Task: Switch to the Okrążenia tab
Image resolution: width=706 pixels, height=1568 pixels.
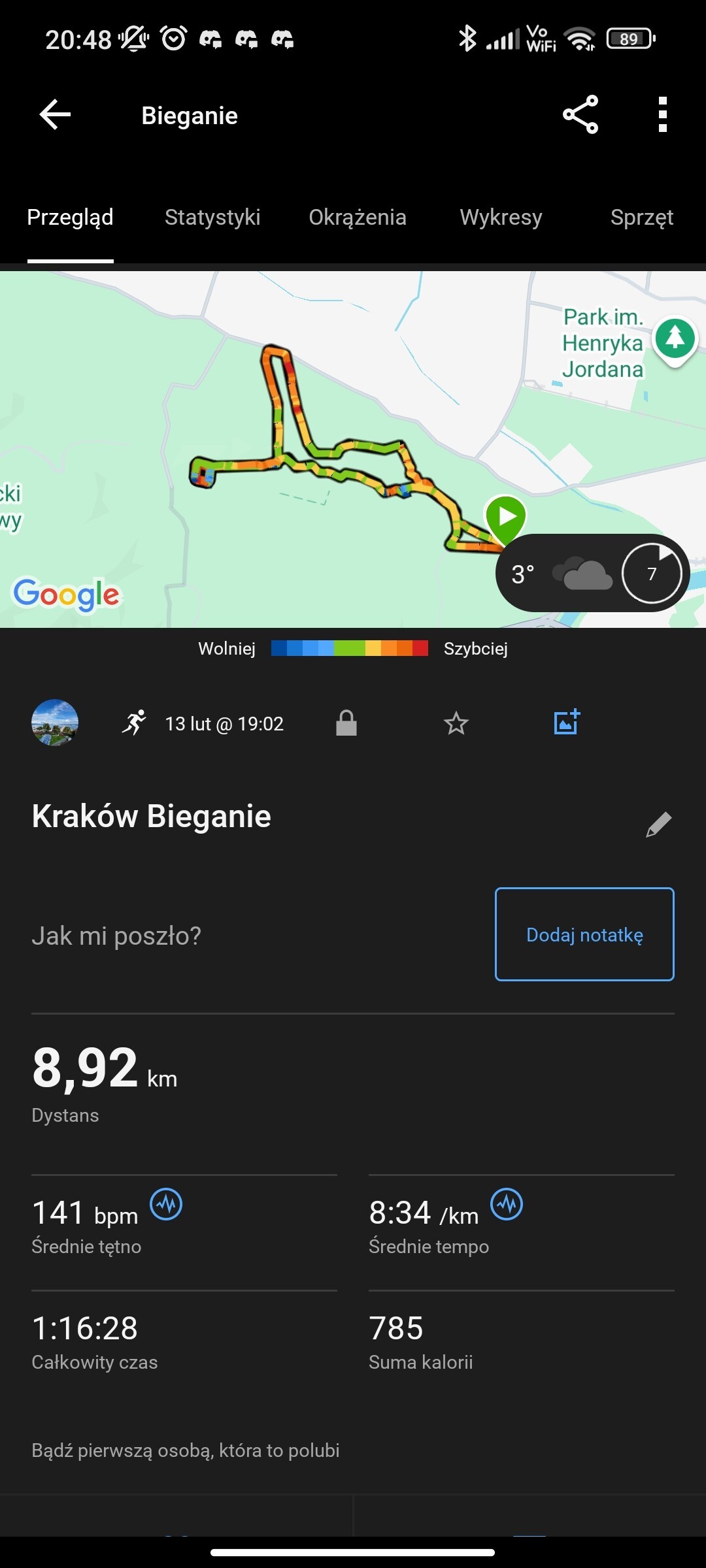Action: (x=358, y=217)
